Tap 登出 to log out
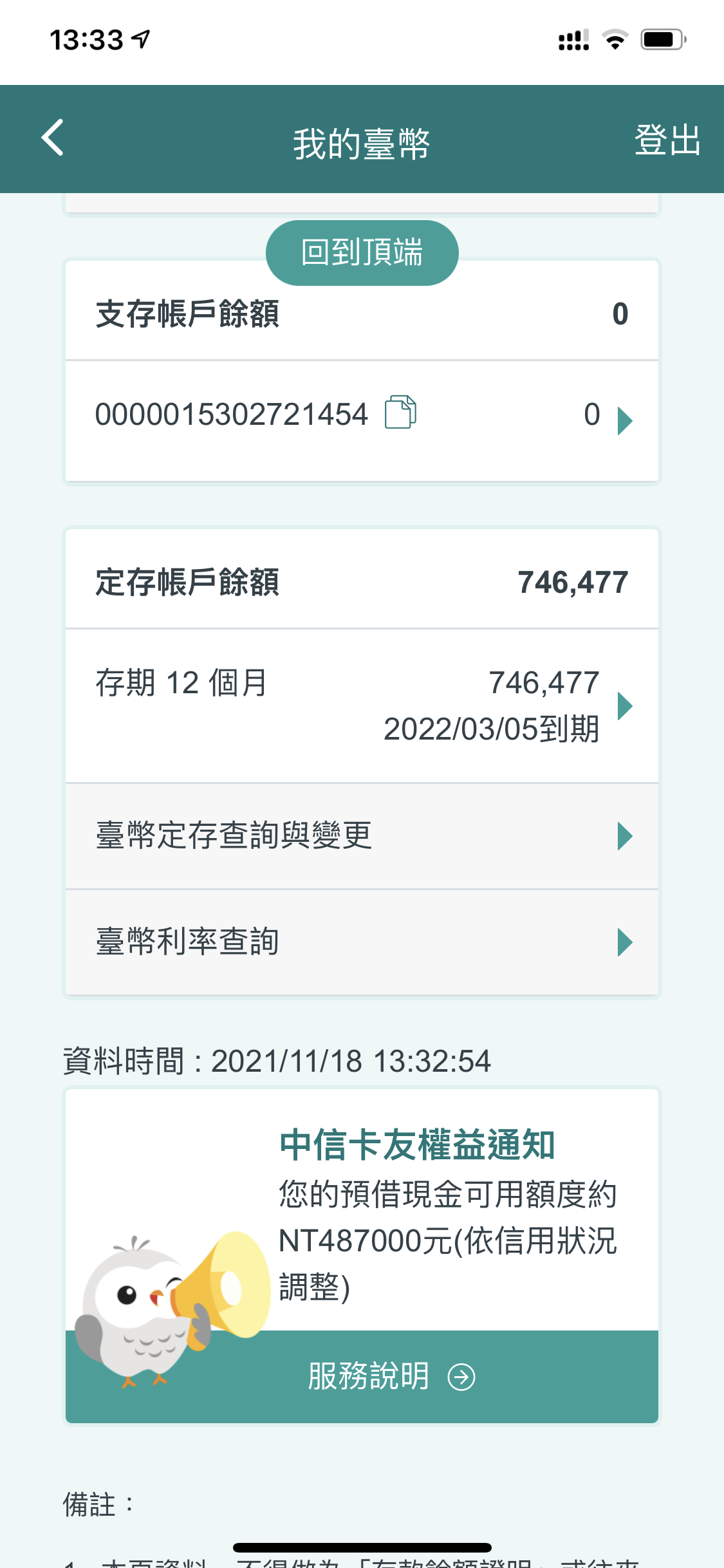724x1568 pixels. (x=667, y=140)
